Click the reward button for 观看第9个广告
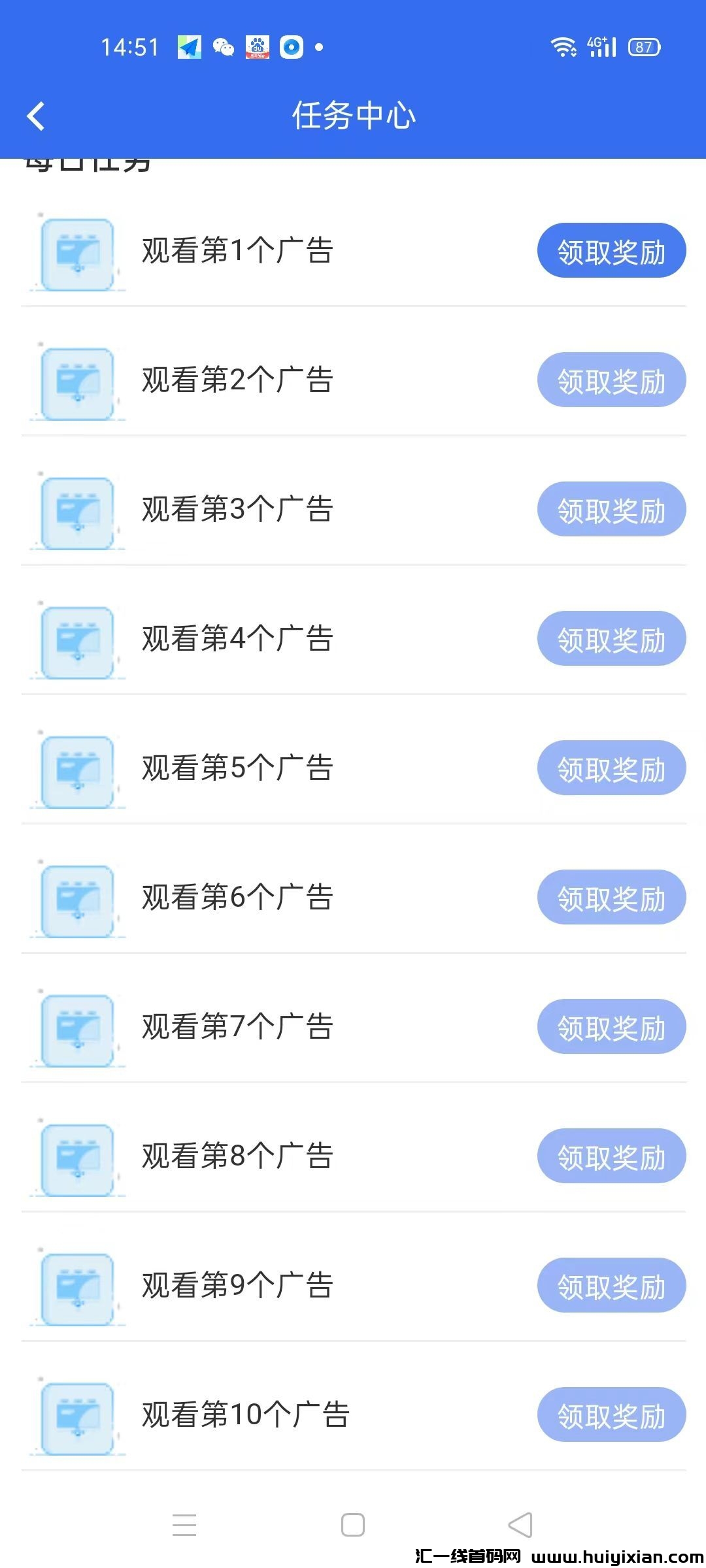 click(611, 1286)
